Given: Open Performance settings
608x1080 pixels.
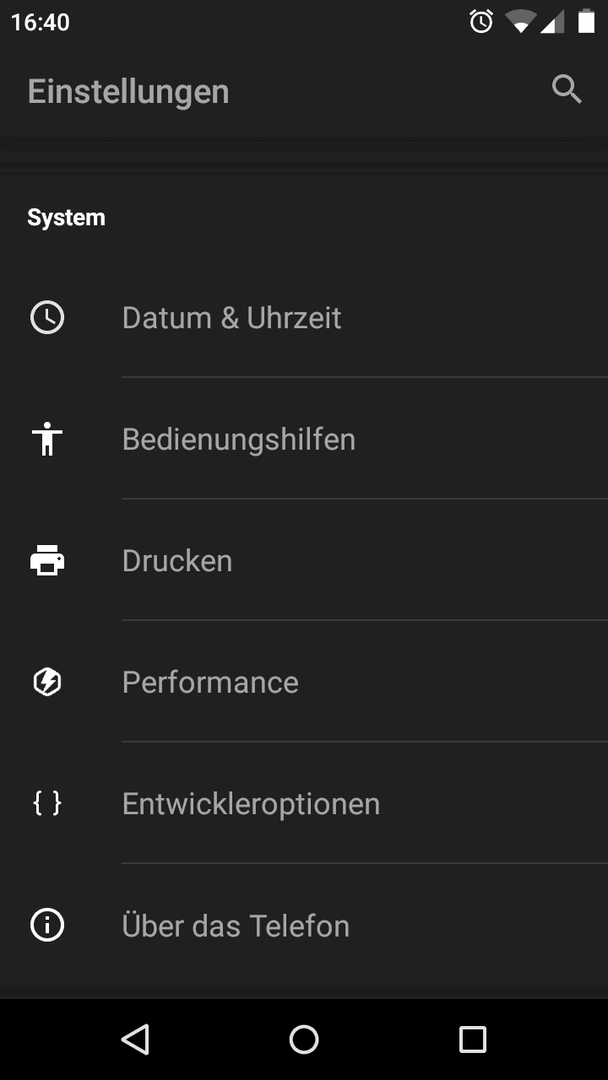Looking at the screenshot, I should [304, 681].
